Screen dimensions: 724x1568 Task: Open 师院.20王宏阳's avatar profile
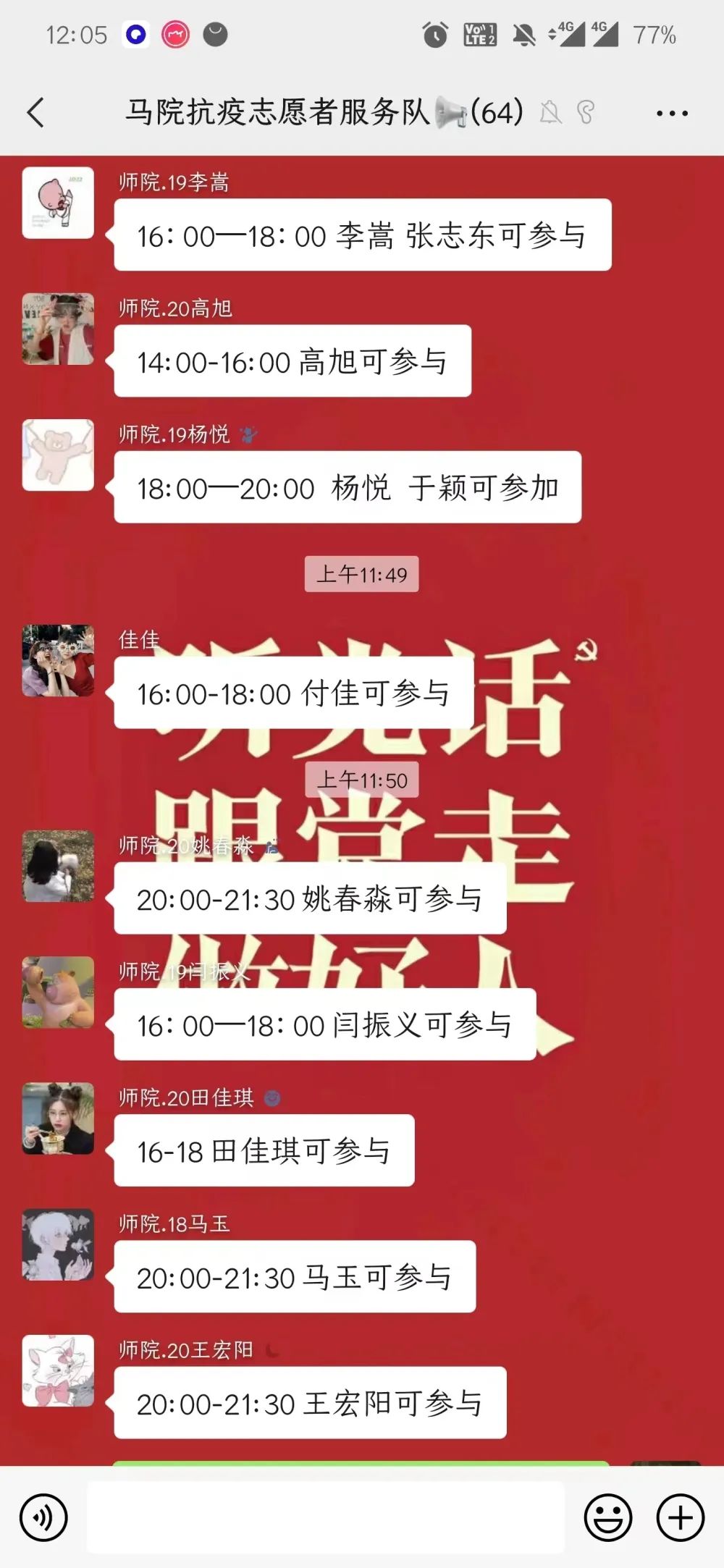pos(58,1370)
